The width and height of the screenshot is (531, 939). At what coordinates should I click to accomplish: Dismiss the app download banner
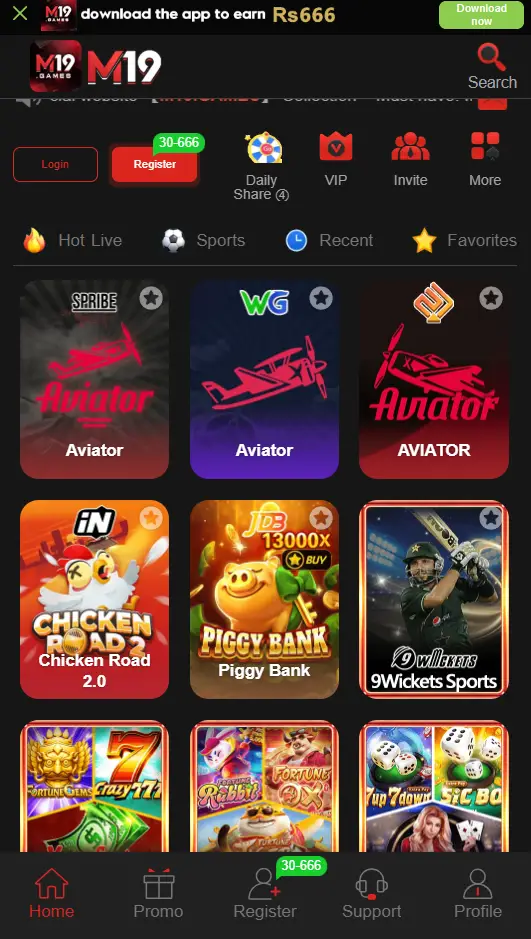[x=20, y=14]
